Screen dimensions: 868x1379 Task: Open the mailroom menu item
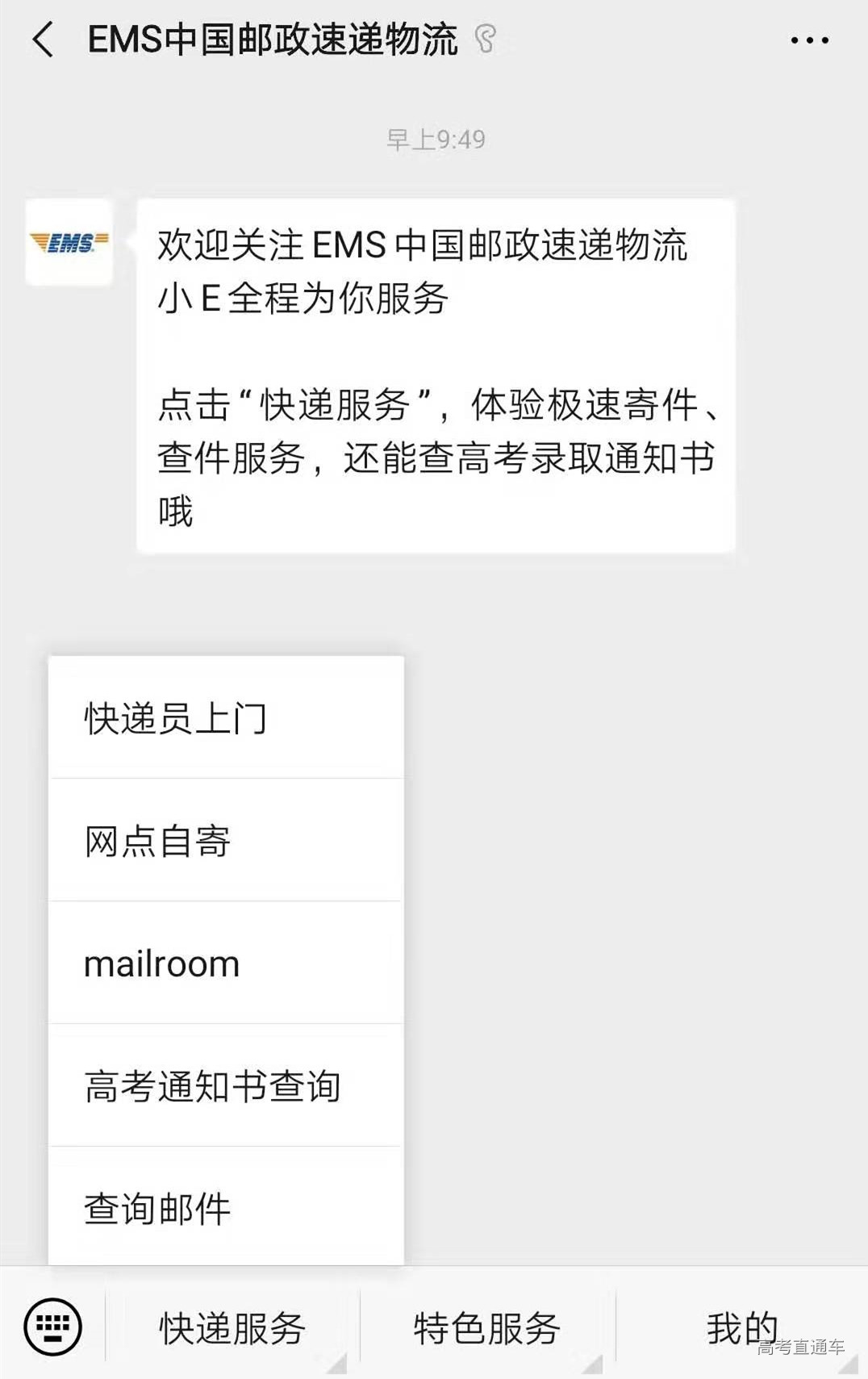(x=226, y=963)
